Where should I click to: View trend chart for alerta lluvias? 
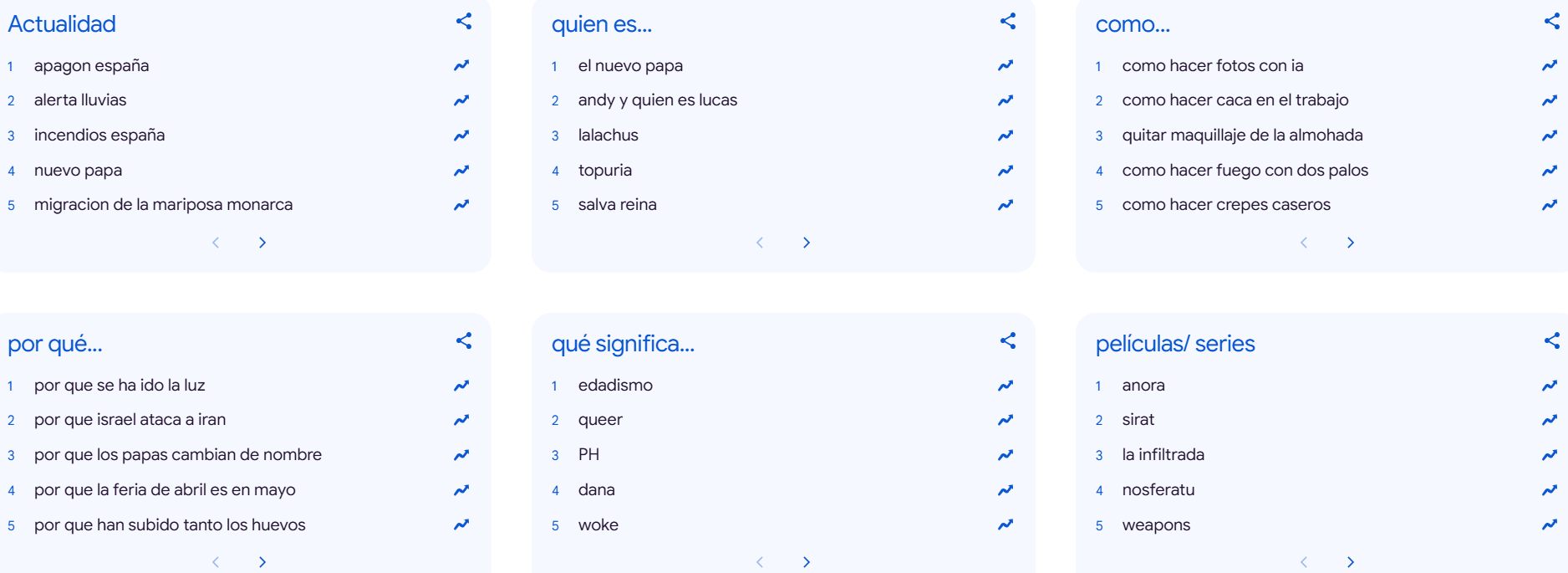pos(461,100)
